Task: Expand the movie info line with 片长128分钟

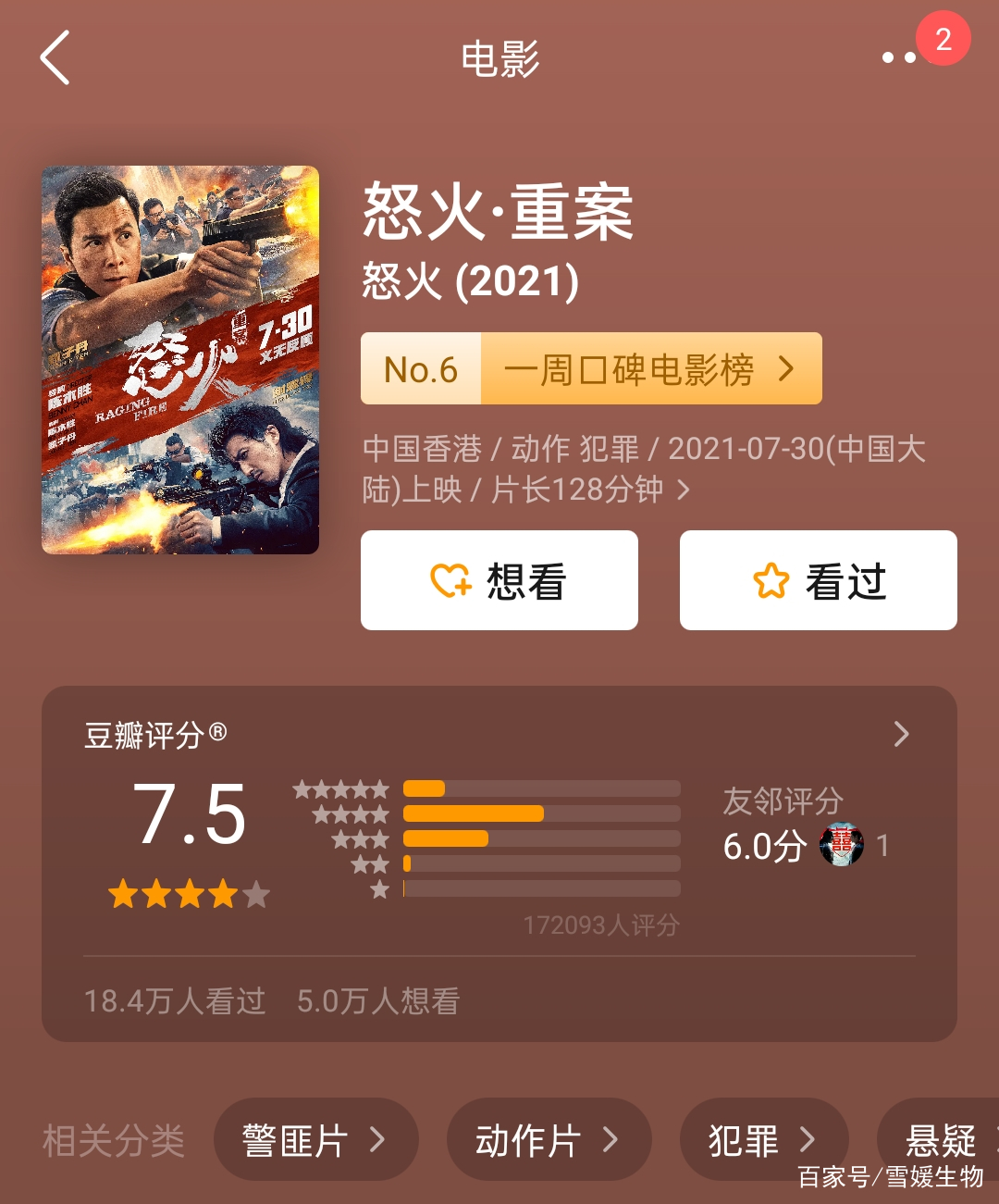Action: pos(683,490)
